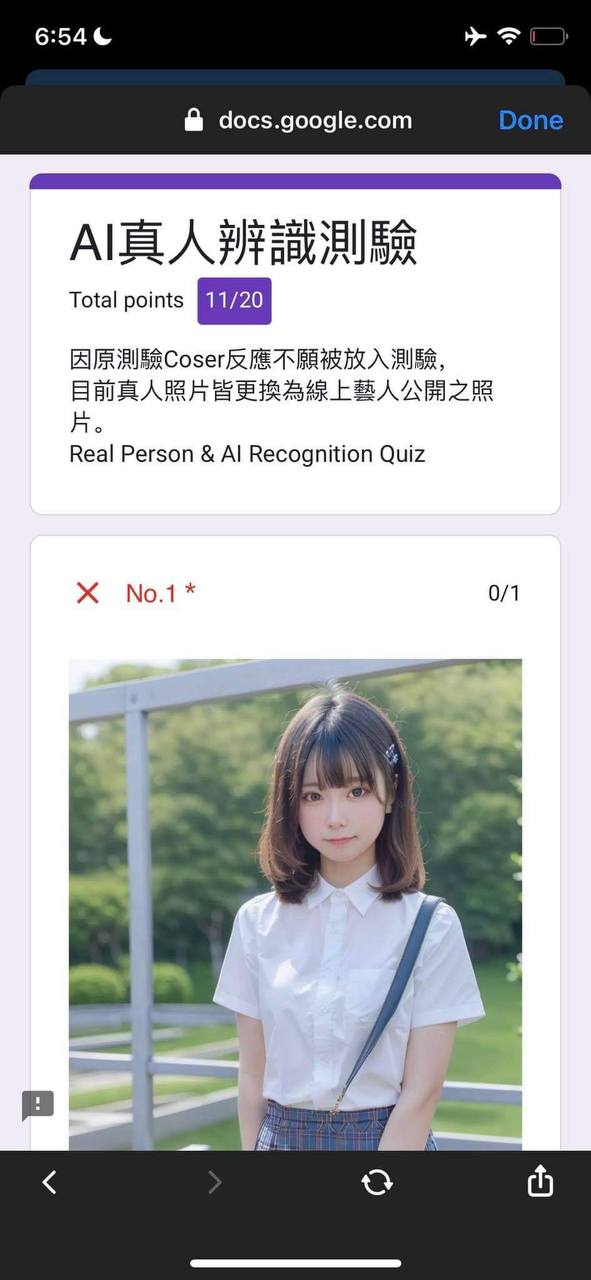Go back to the previous page
Viewport: 591px width, 1280px height.
(49, 1182)
